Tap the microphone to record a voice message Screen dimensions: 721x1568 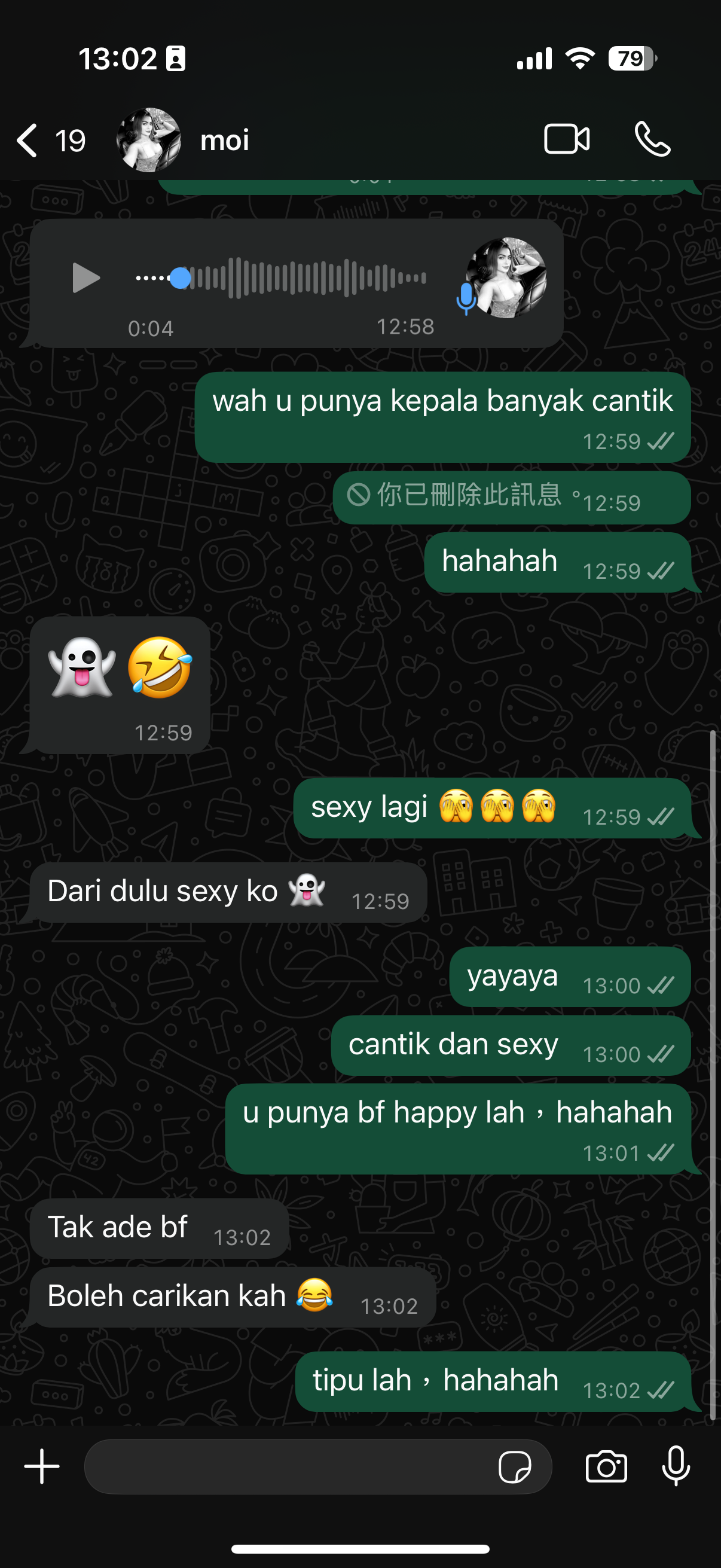[x=676, y=1466]
